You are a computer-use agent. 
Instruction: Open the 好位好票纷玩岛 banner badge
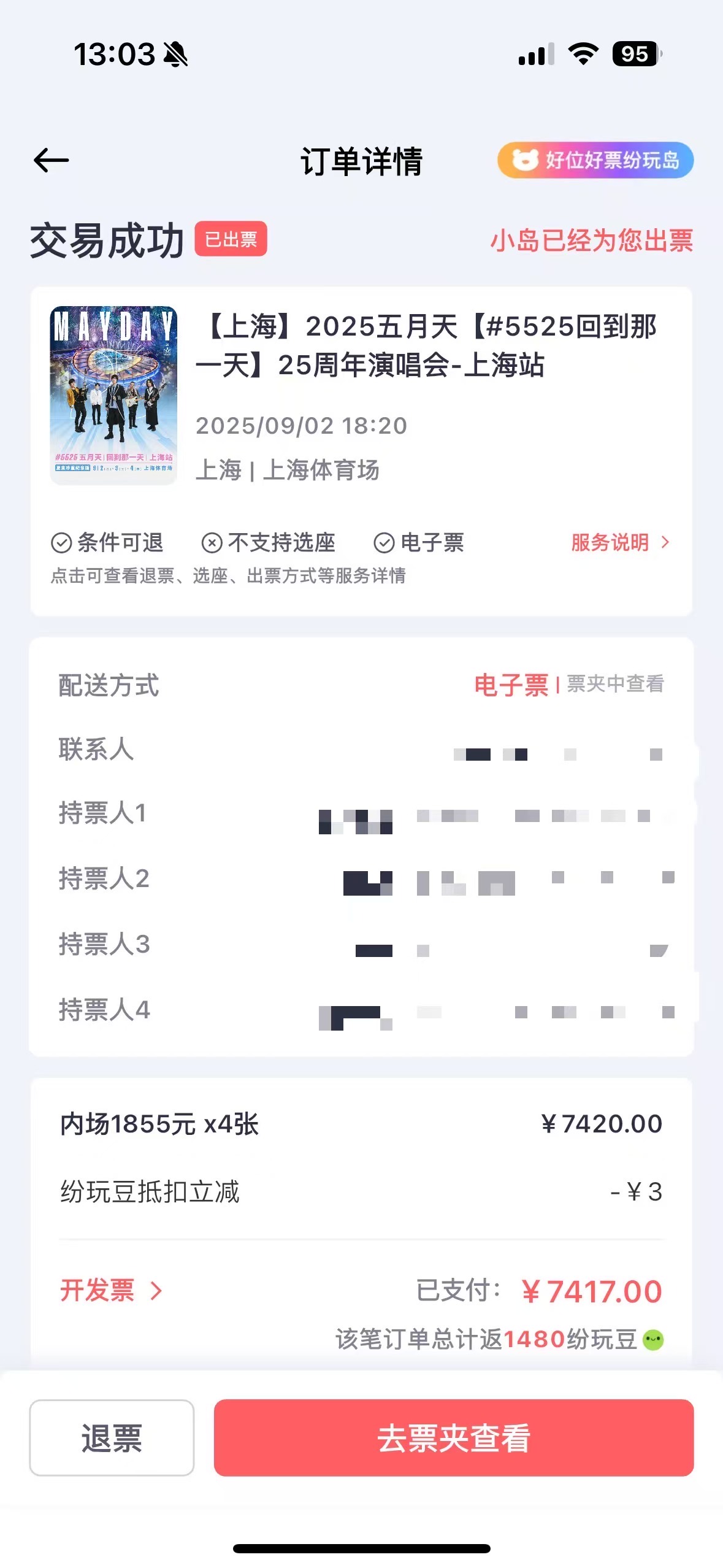(x=595, y=160)
